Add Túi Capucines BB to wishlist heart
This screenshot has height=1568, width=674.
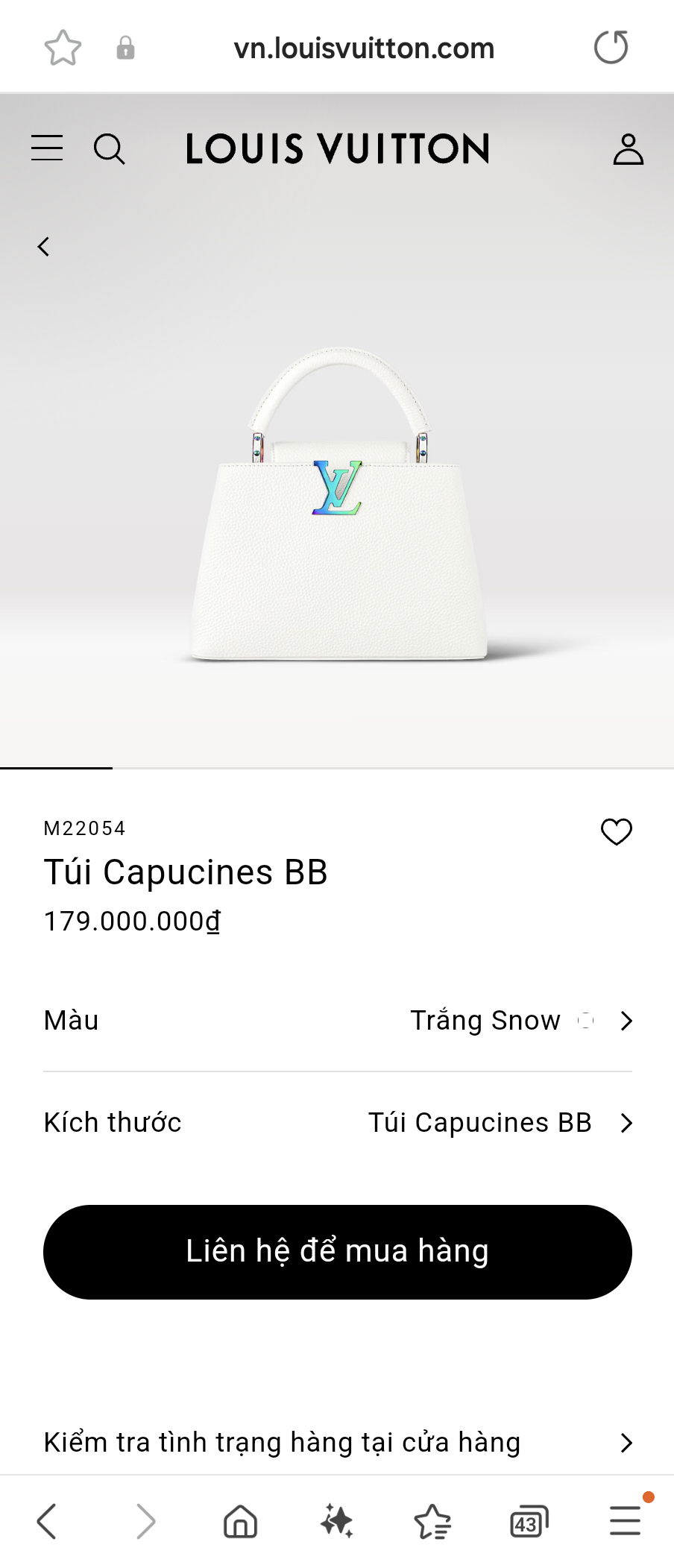616,831
